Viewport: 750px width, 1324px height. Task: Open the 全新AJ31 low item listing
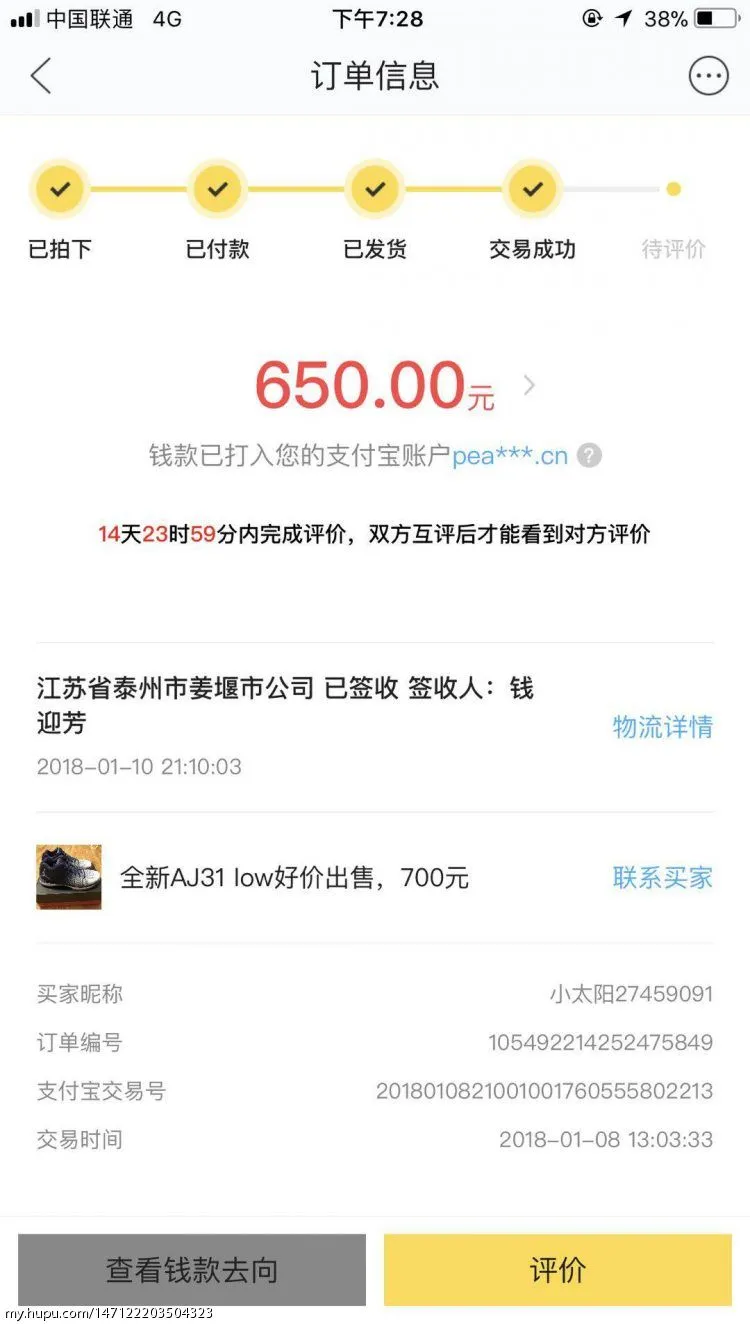point(294,878)
